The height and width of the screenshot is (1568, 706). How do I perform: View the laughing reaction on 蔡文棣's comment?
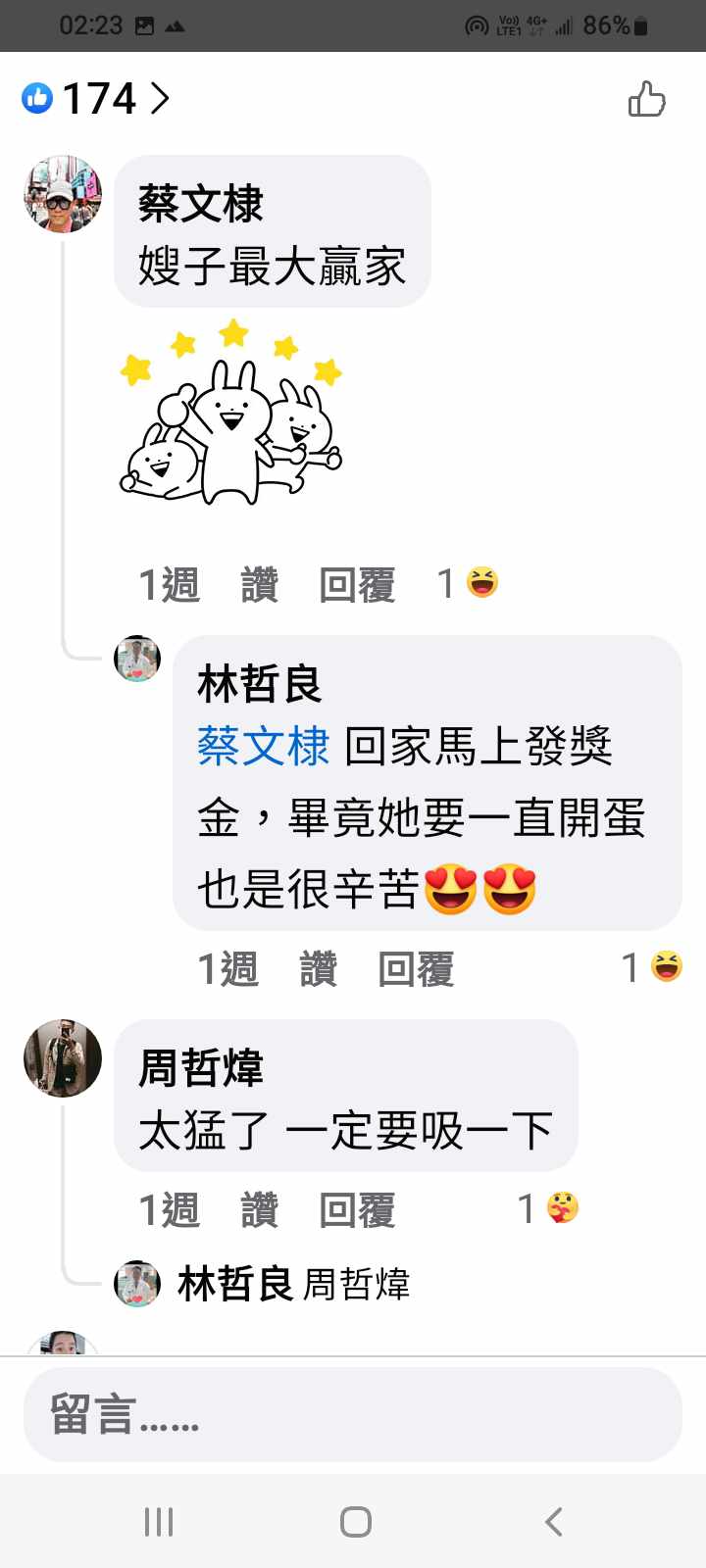[x=469, y=583]
